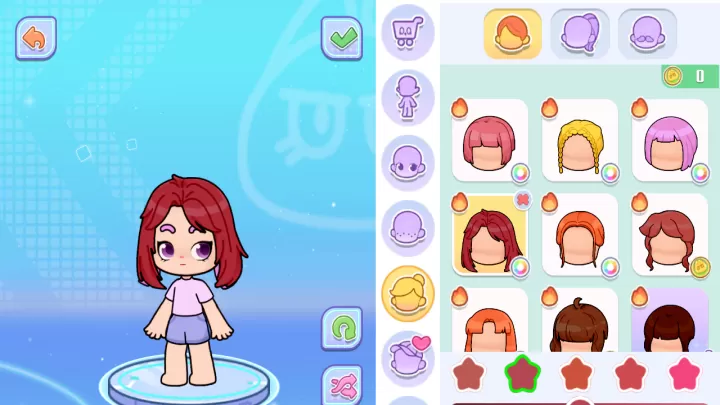
Task: Confirm the character with the green checkmark
Action: [341, 38]
